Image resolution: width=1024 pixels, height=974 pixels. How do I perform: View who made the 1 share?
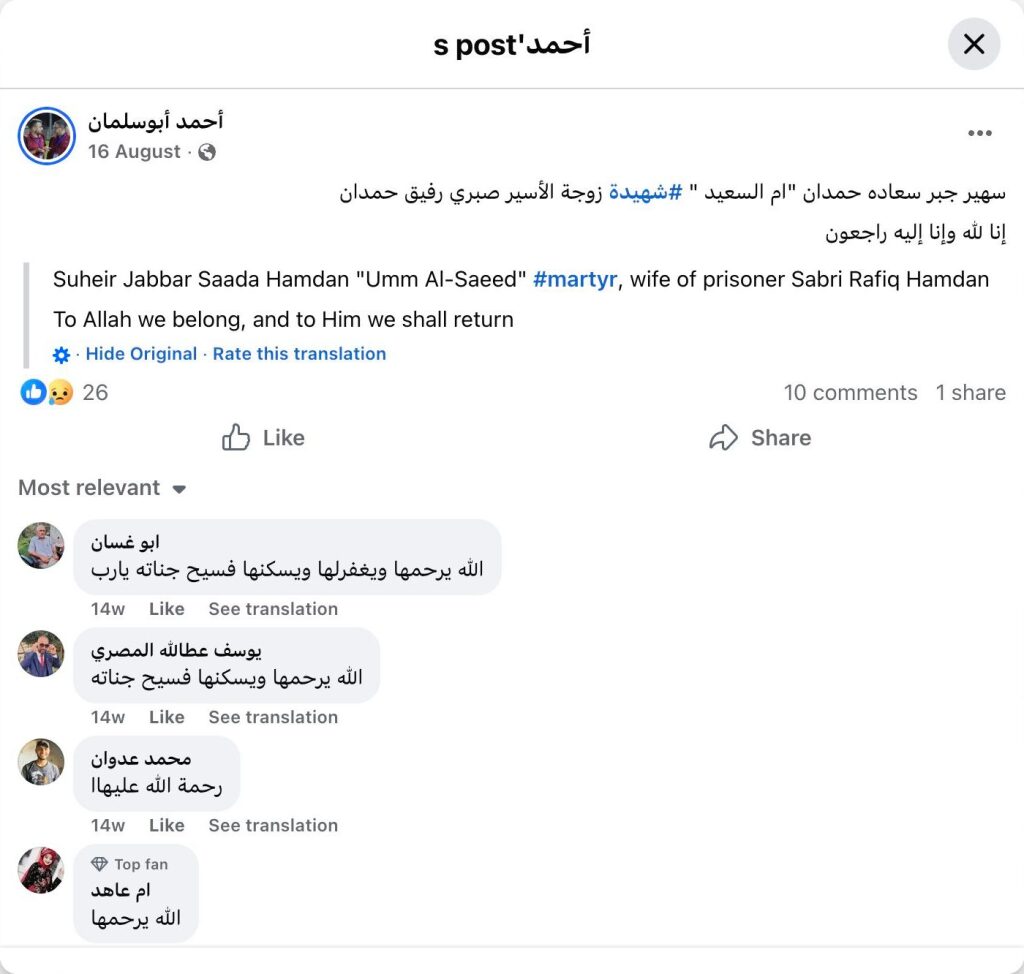pyautogui.click(x=970, y=393)
